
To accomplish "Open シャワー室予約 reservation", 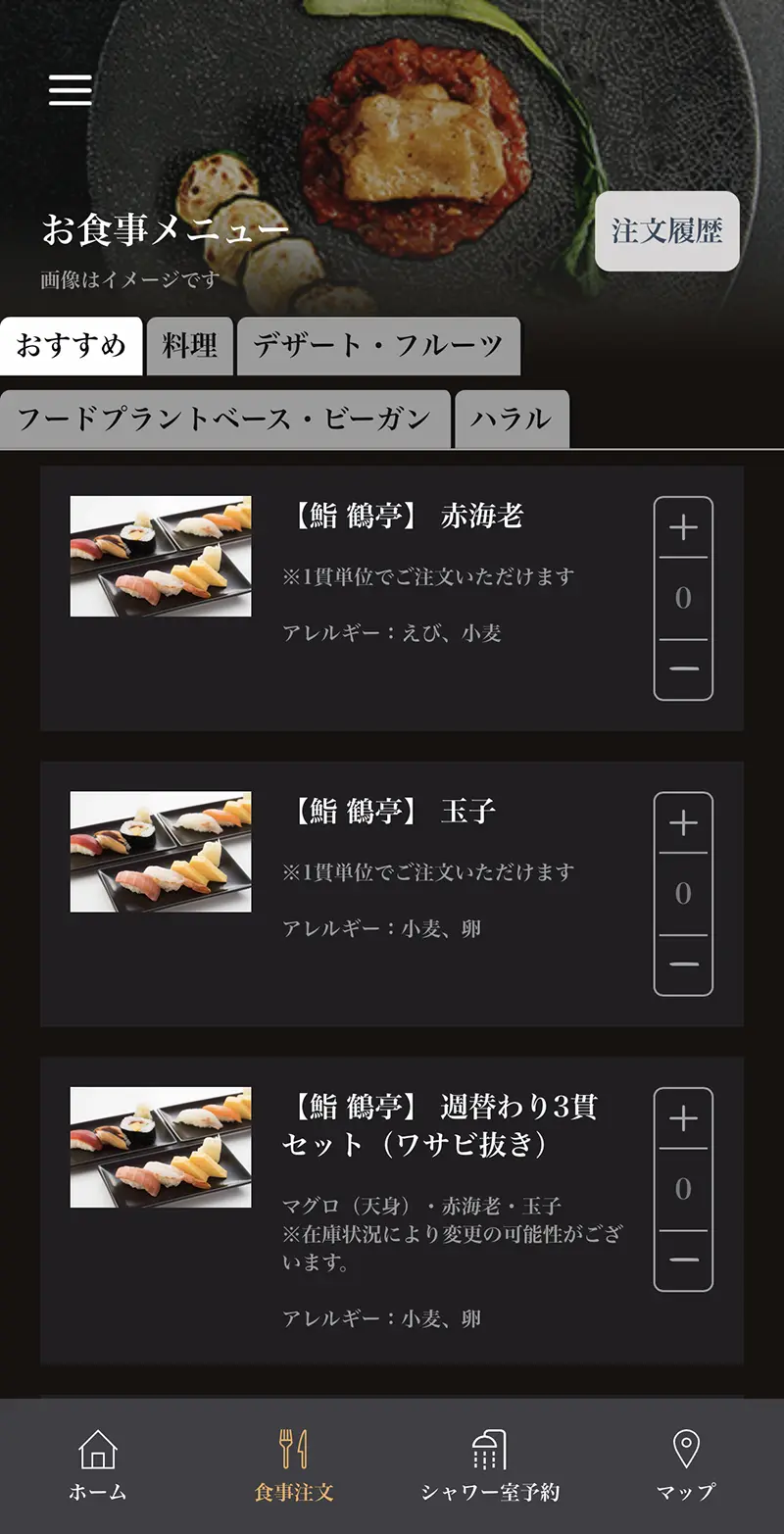I will 490,1465.
